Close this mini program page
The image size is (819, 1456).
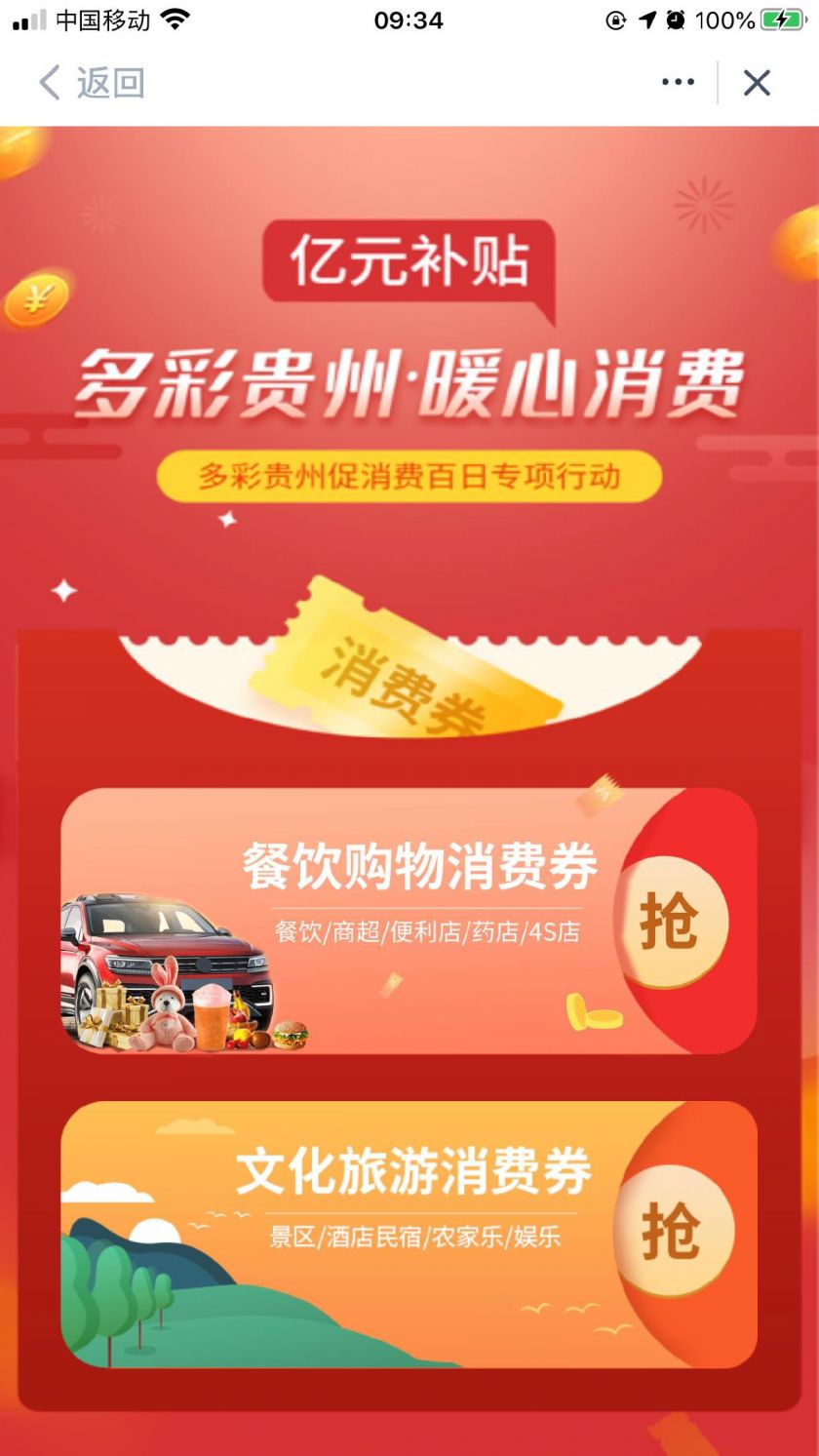click(757, 83)
